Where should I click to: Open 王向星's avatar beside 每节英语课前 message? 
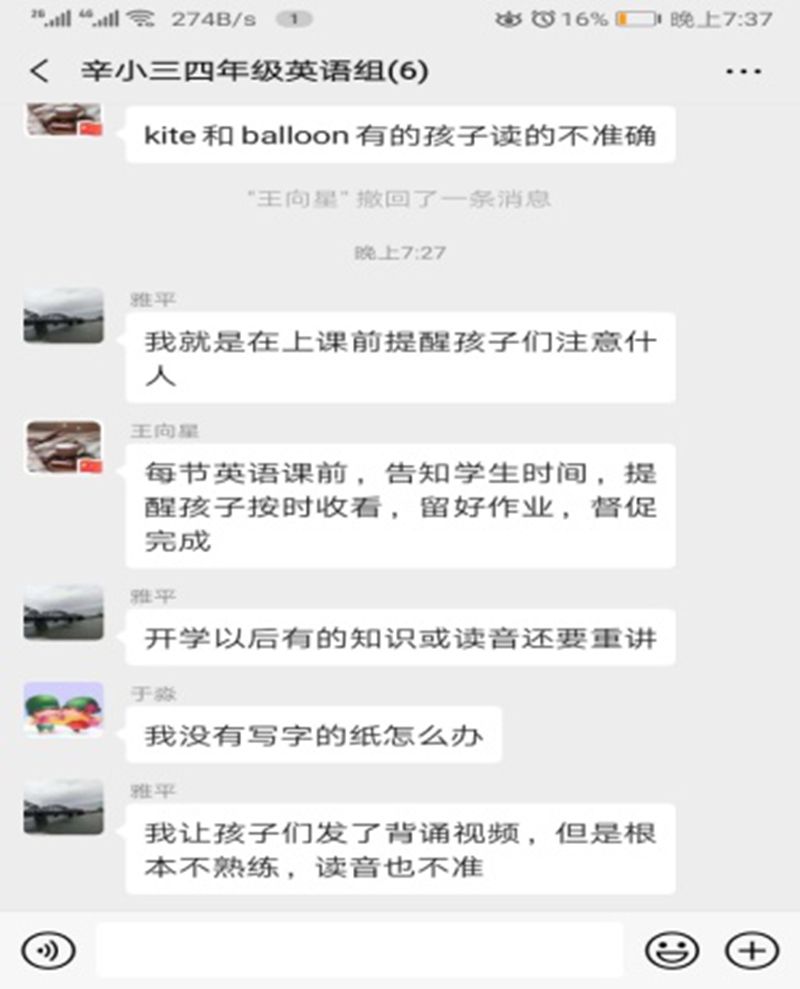click(63, 447)
